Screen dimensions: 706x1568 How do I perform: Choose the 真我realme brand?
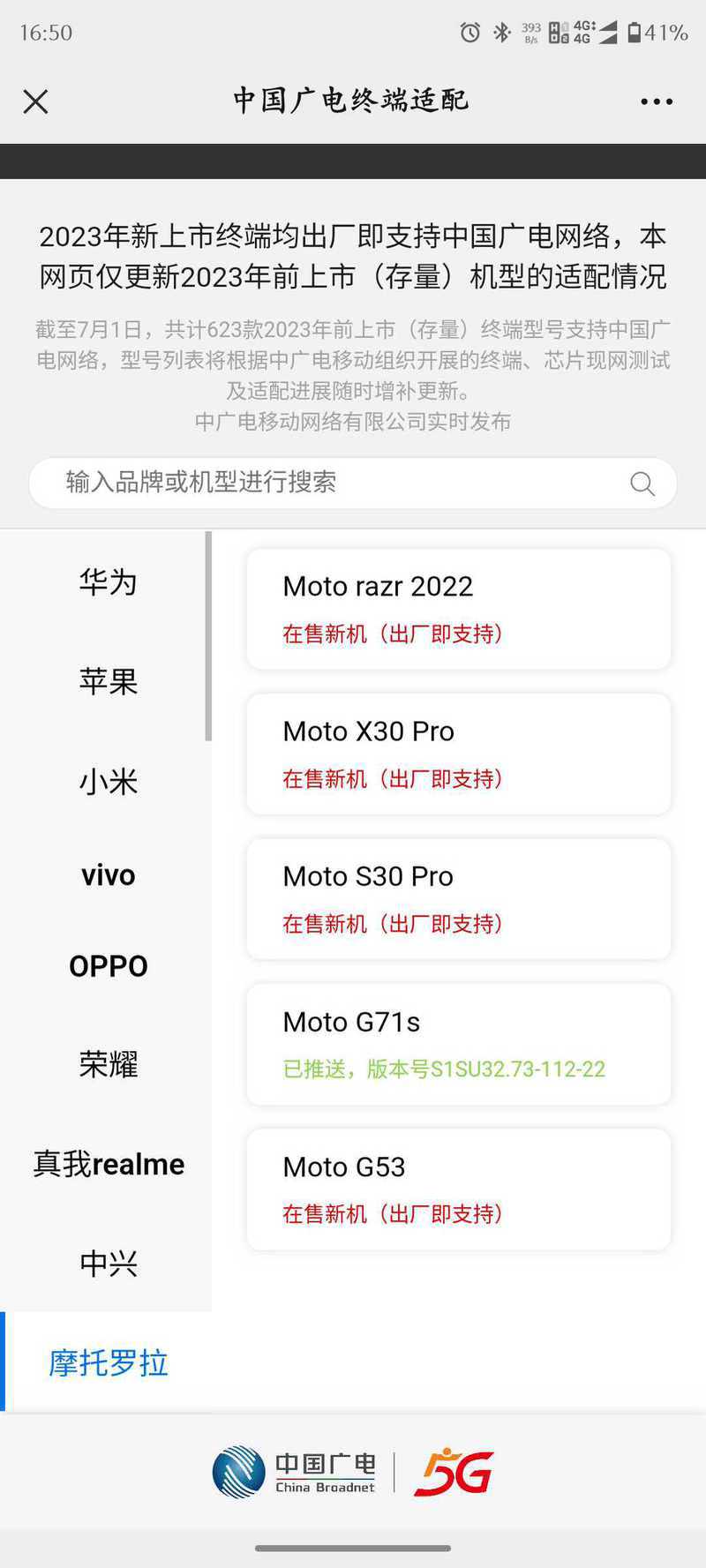pyautogui.click(x=106, y=1164)
